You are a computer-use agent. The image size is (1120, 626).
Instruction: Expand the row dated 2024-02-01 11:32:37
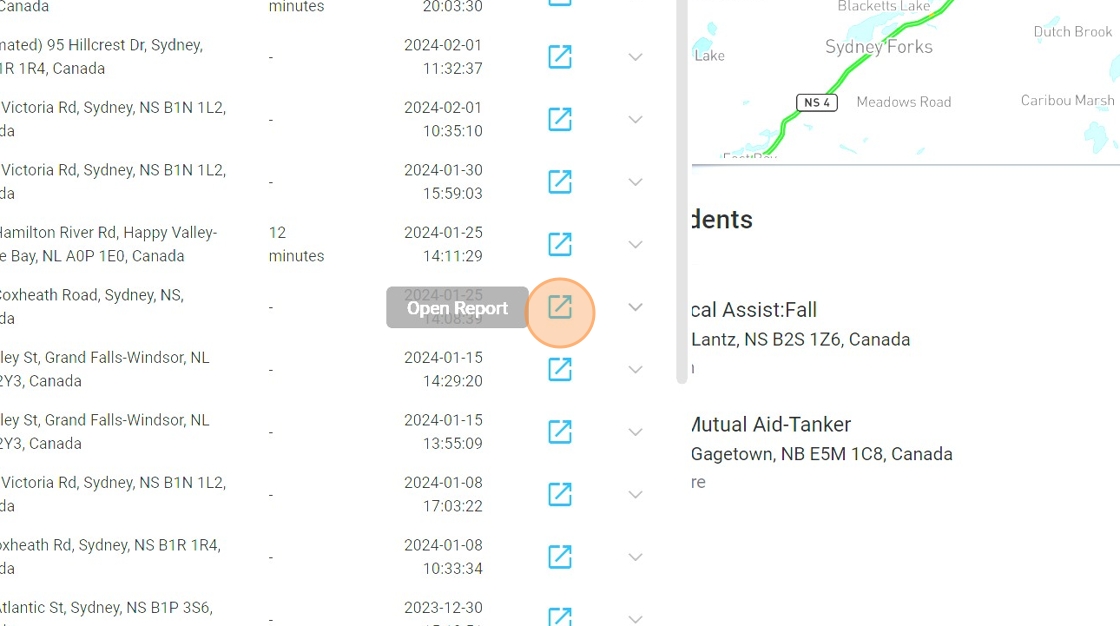pos(635,57)
